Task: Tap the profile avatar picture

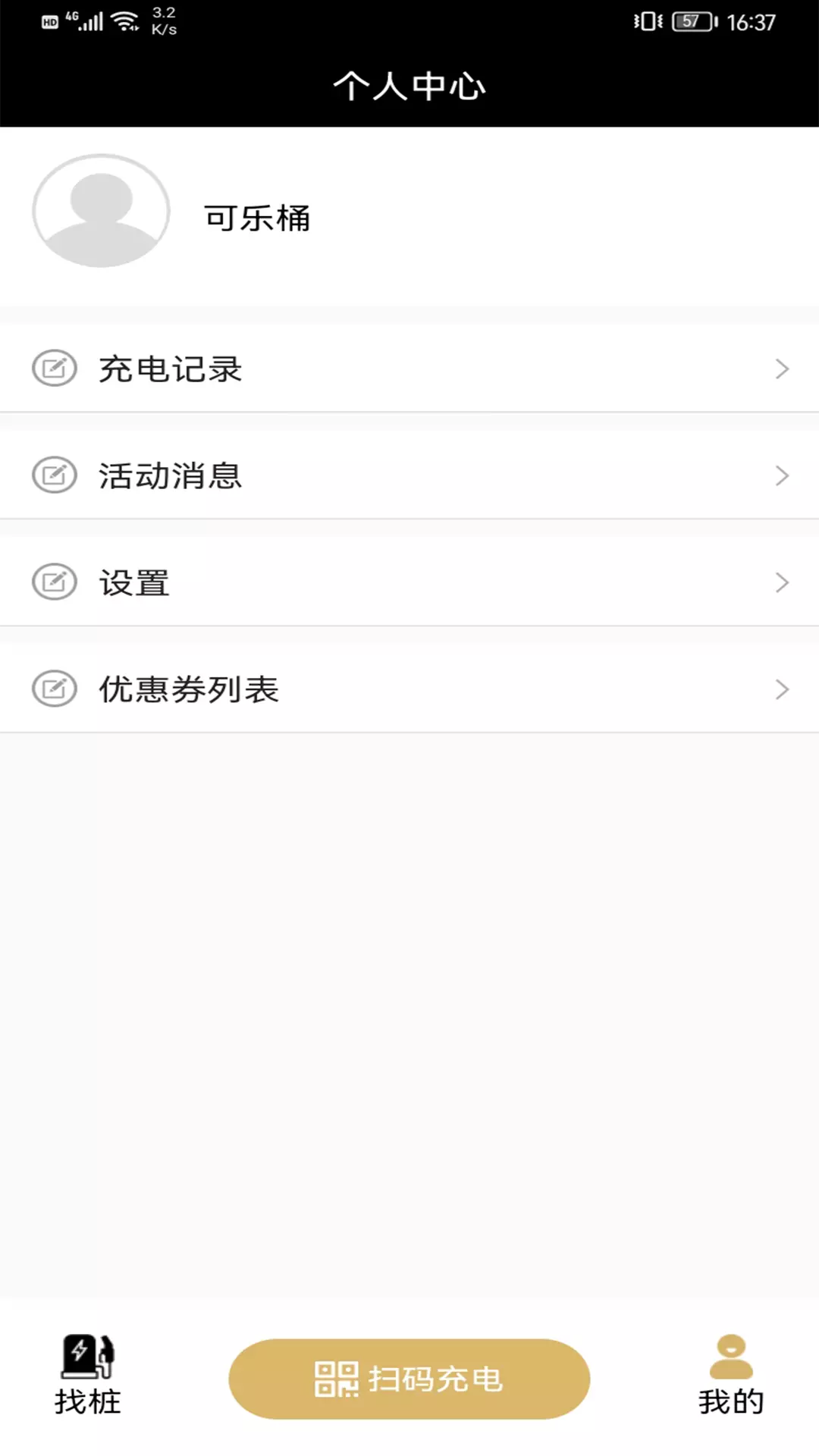Action: coord(101,212)
